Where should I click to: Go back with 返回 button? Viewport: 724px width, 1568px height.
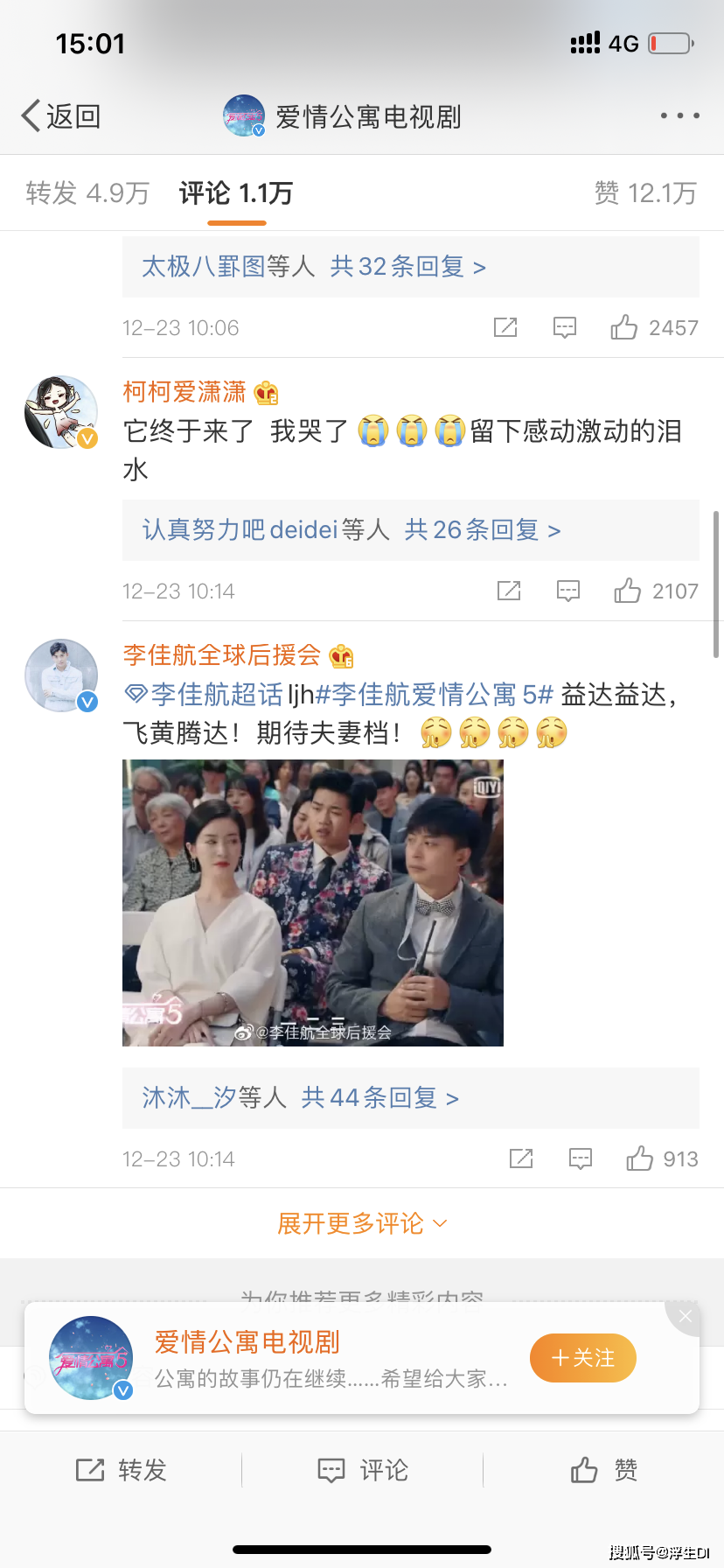pos(61,116)
